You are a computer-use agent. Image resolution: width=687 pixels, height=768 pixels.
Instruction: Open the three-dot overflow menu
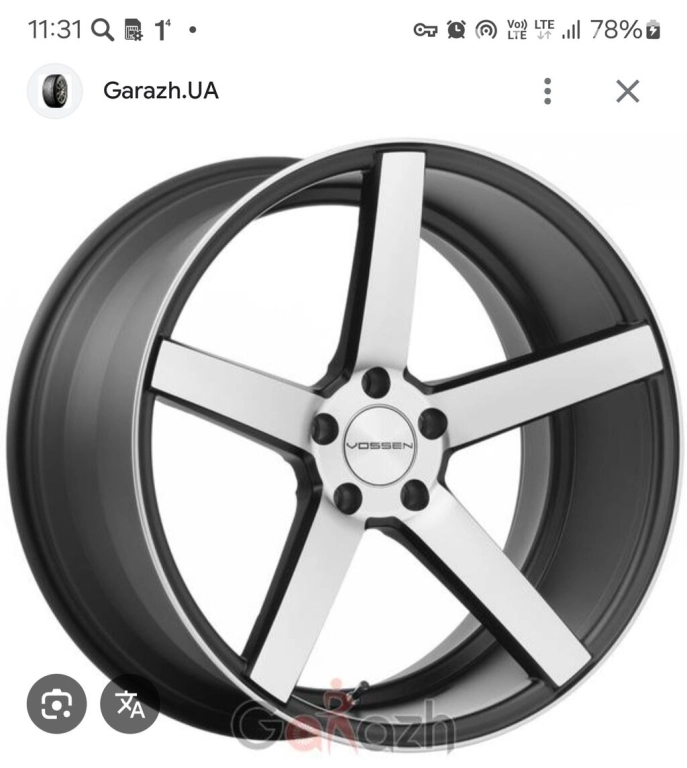548,91
